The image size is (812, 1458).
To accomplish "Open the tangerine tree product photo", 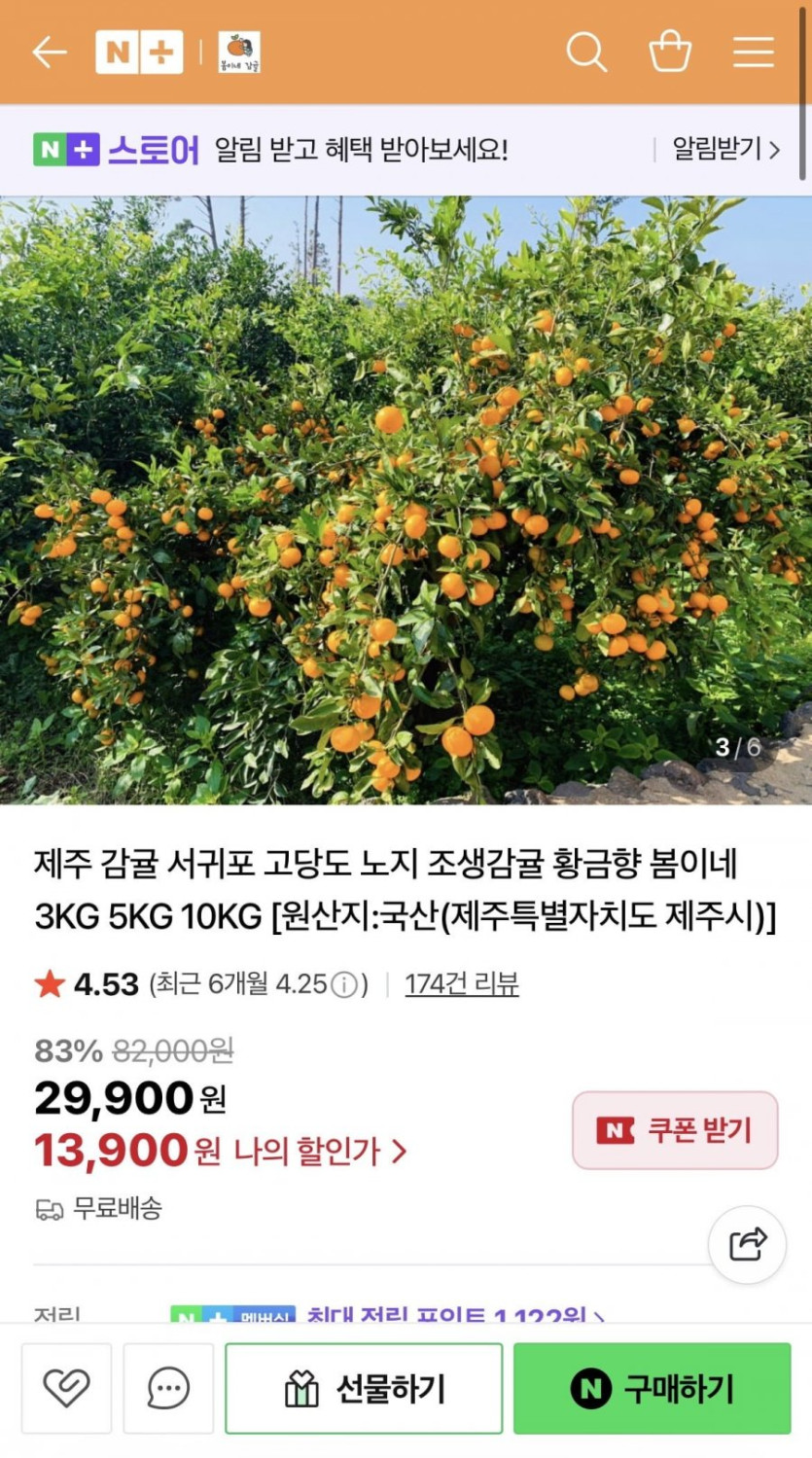I will [x=406, y=500].
